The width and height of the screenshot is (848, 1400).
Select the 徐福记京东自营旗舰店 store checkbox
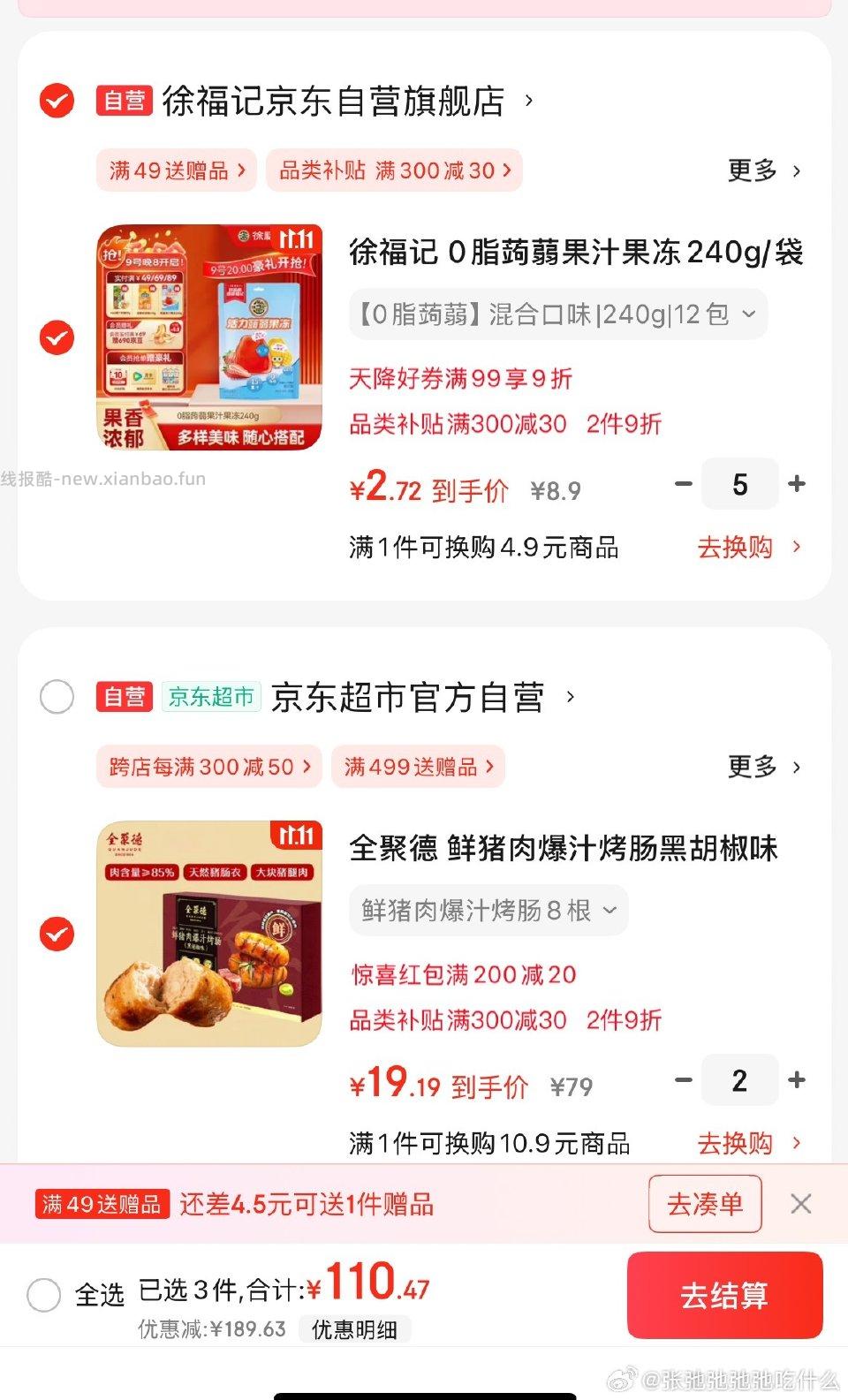[57, 102]
